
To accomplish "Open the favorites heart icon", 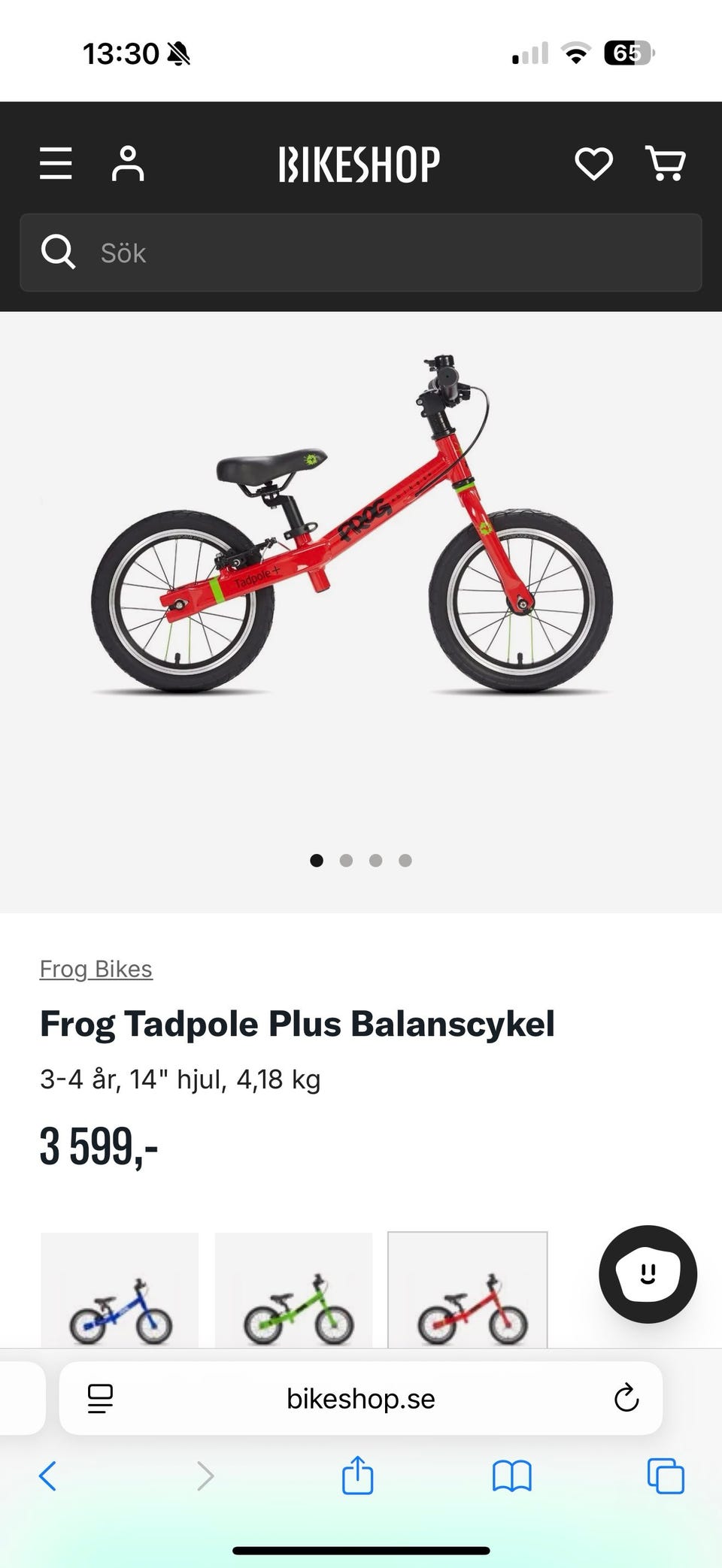I will pyautogui.click(x=593, y=164).
